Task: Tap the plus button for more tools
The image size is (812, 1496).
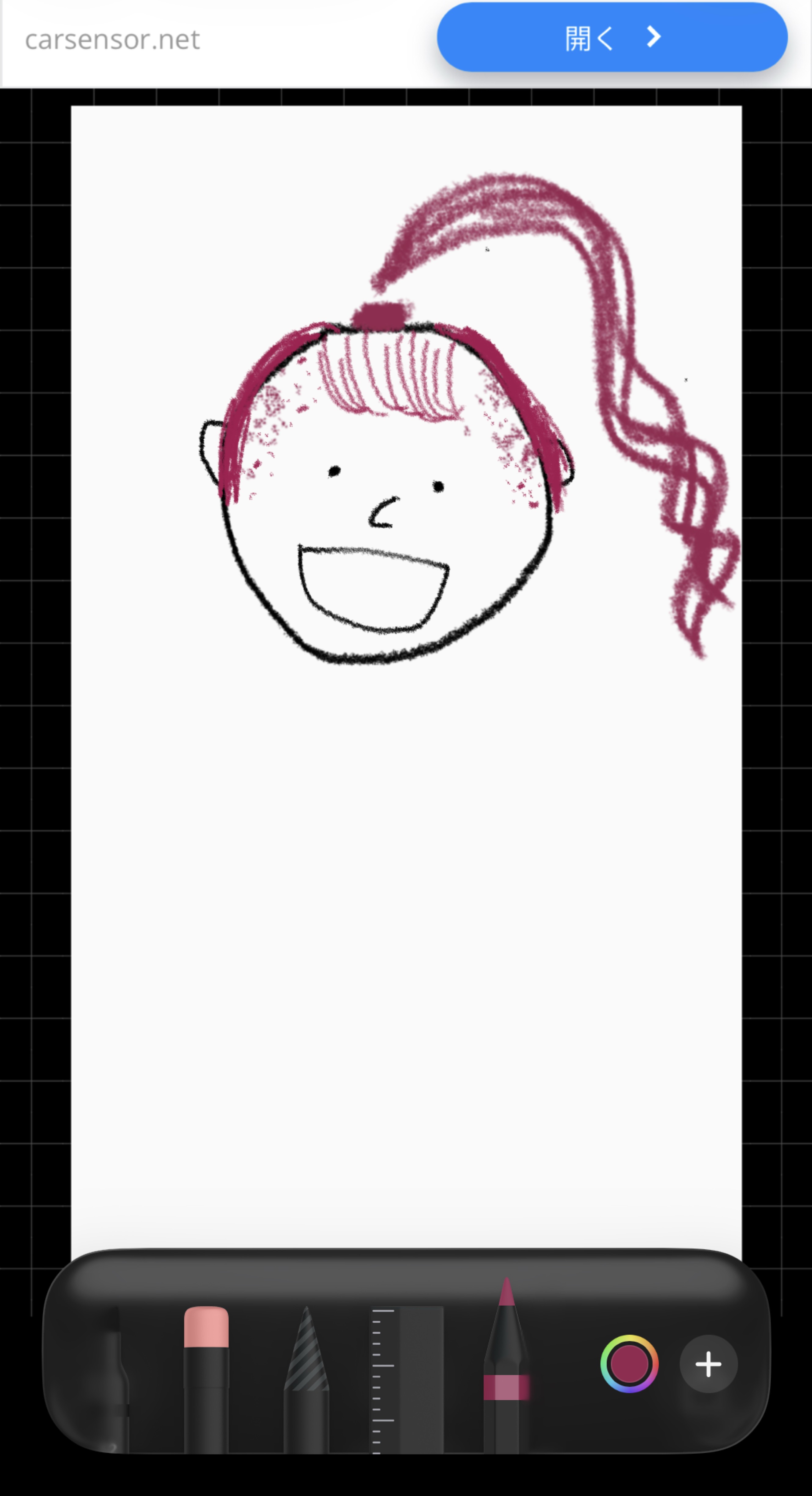Action: (708, 1364)
